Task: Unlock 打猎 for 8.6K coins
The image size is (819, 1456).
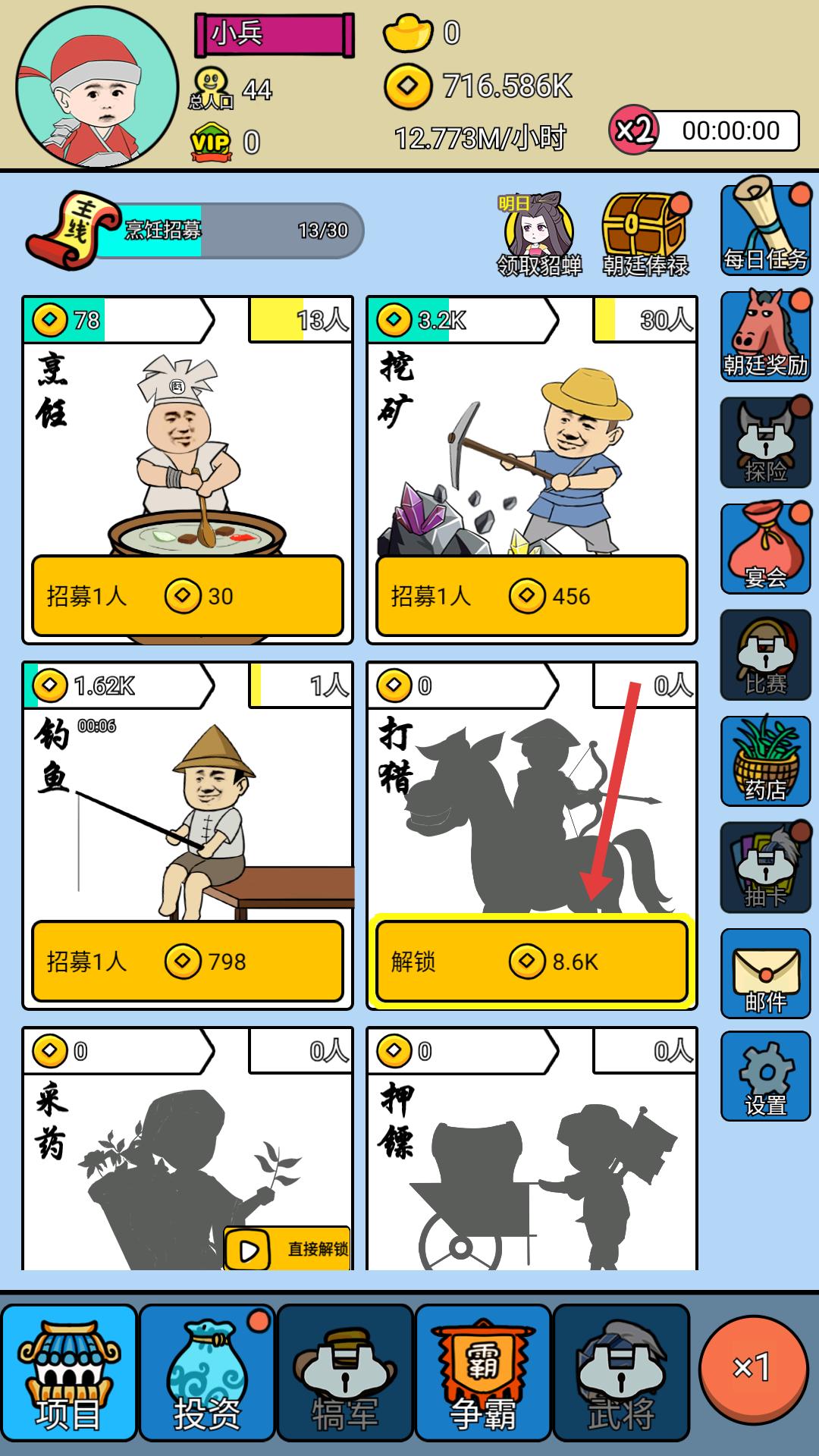Action: (532, 962)
